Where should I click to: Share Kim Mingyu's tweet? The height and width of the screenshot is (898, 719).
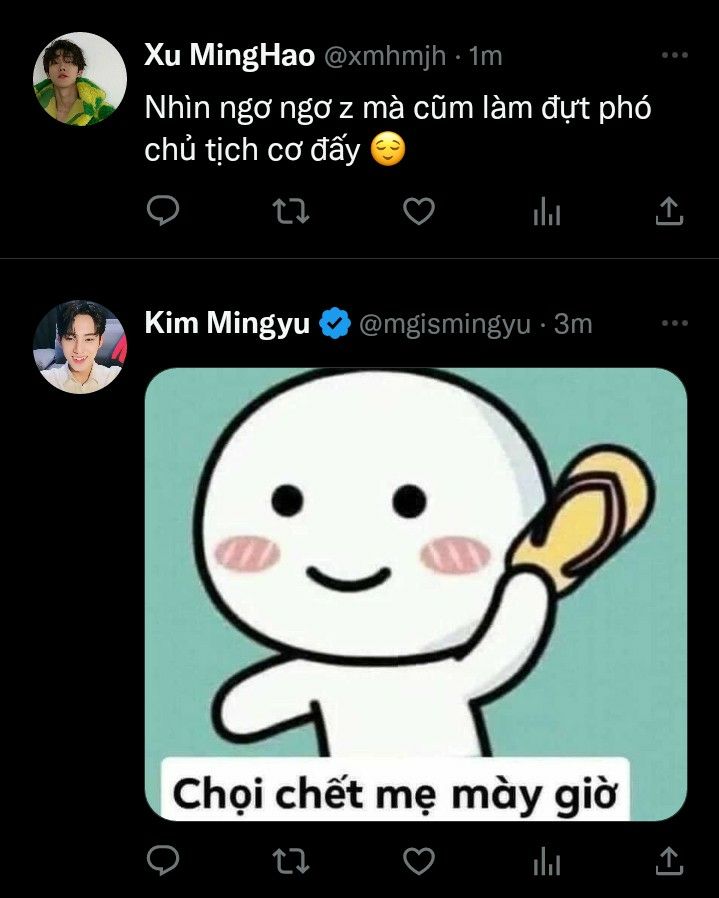pos(669,859)
